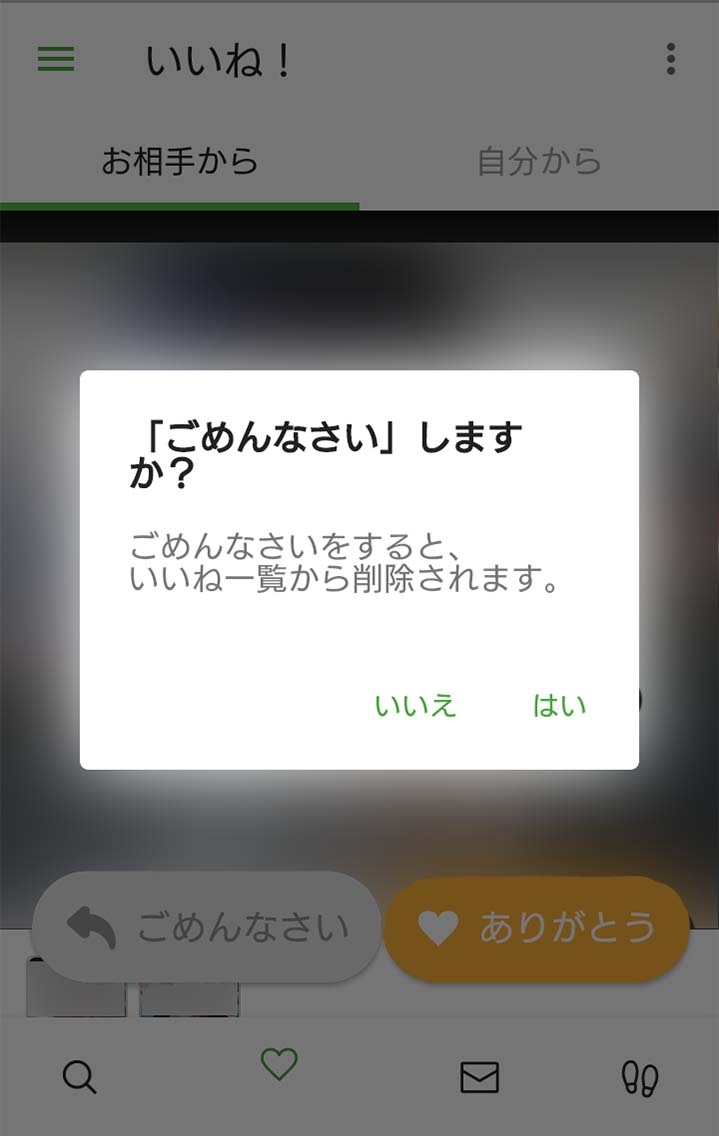Decline the dialog with いいえ
719x1136 pixels.
tap(415, 706)
